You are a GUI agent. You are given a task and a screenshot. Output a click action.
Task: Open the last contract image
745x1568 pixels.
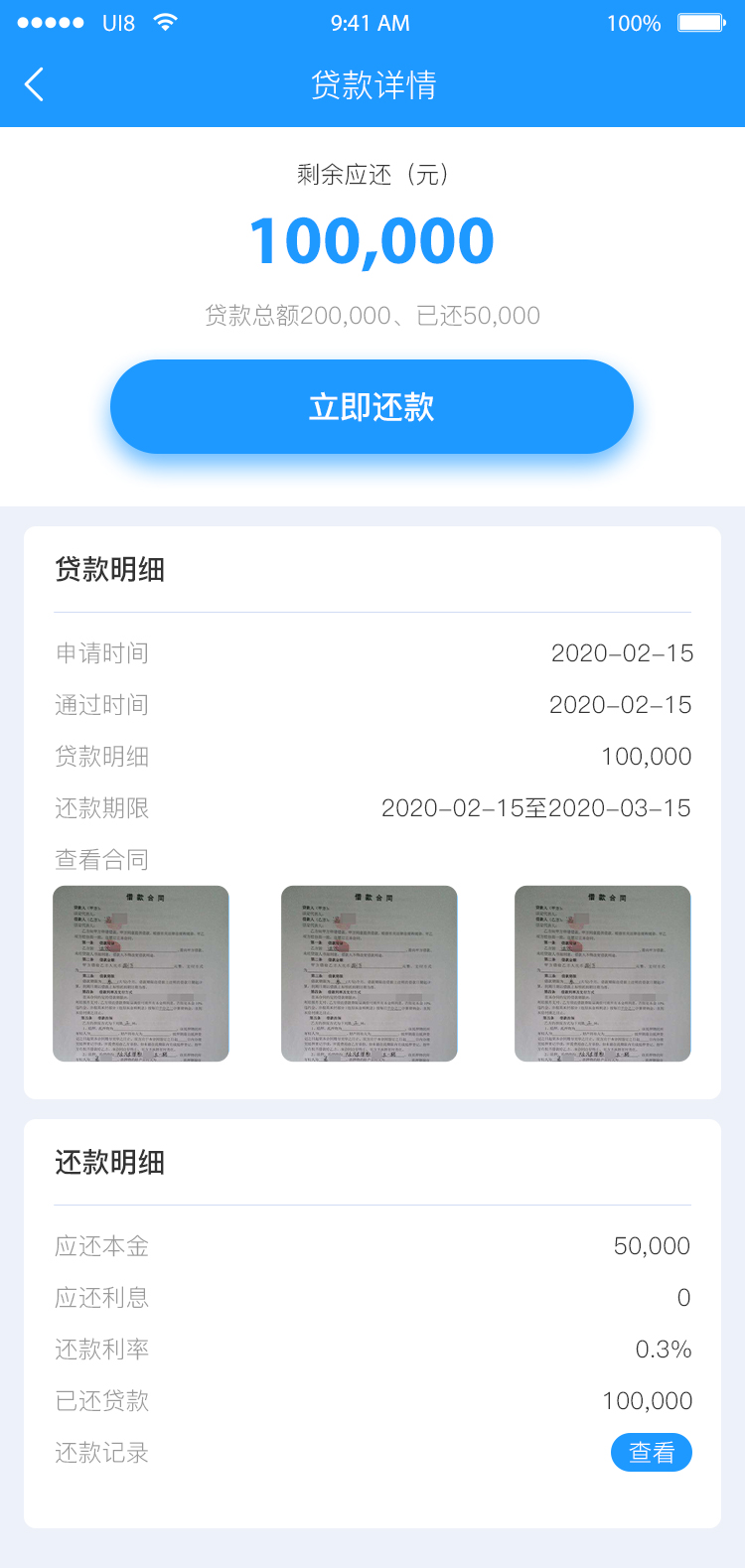pos(603,973)
